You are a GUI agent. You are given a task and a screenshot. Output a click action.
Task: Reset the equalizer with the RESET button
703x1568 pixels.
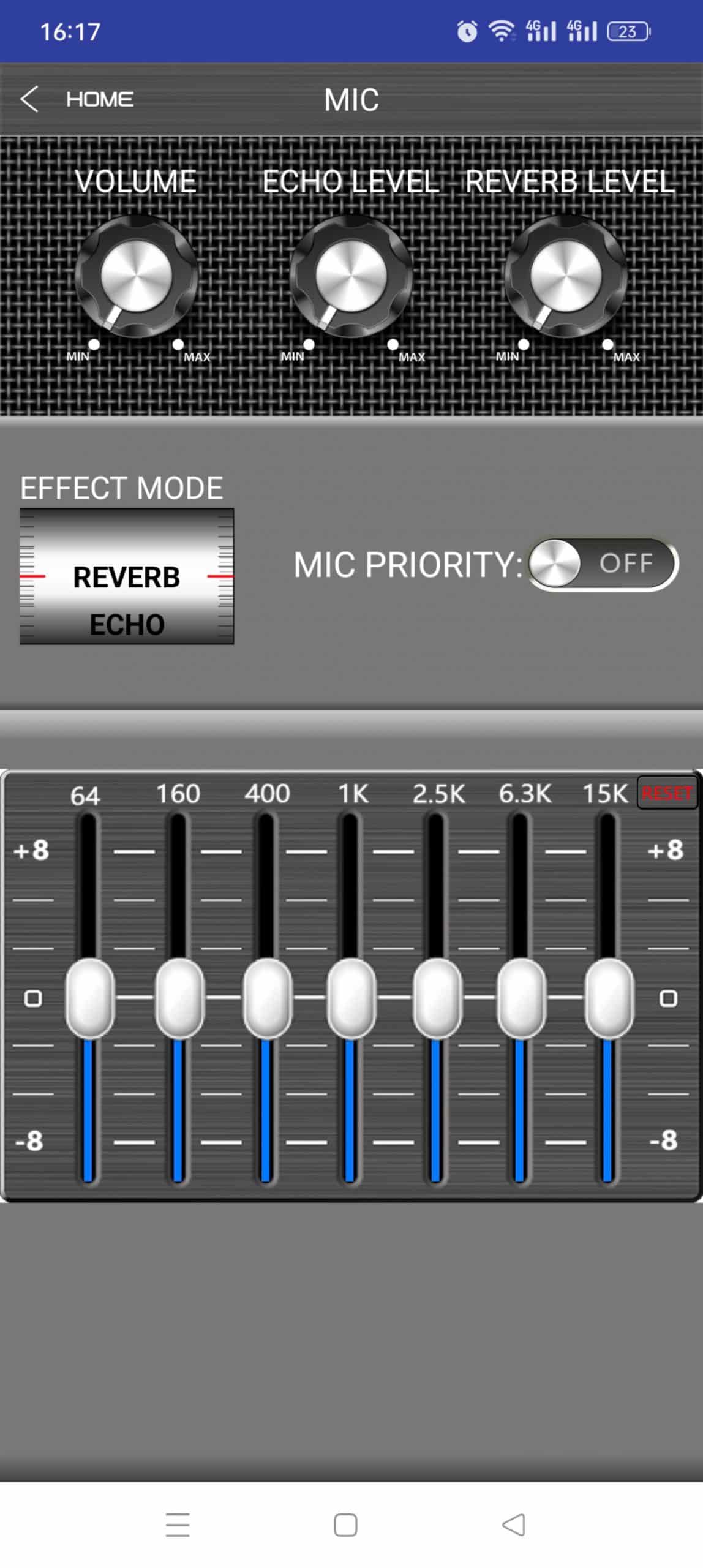tap(667, 793)
